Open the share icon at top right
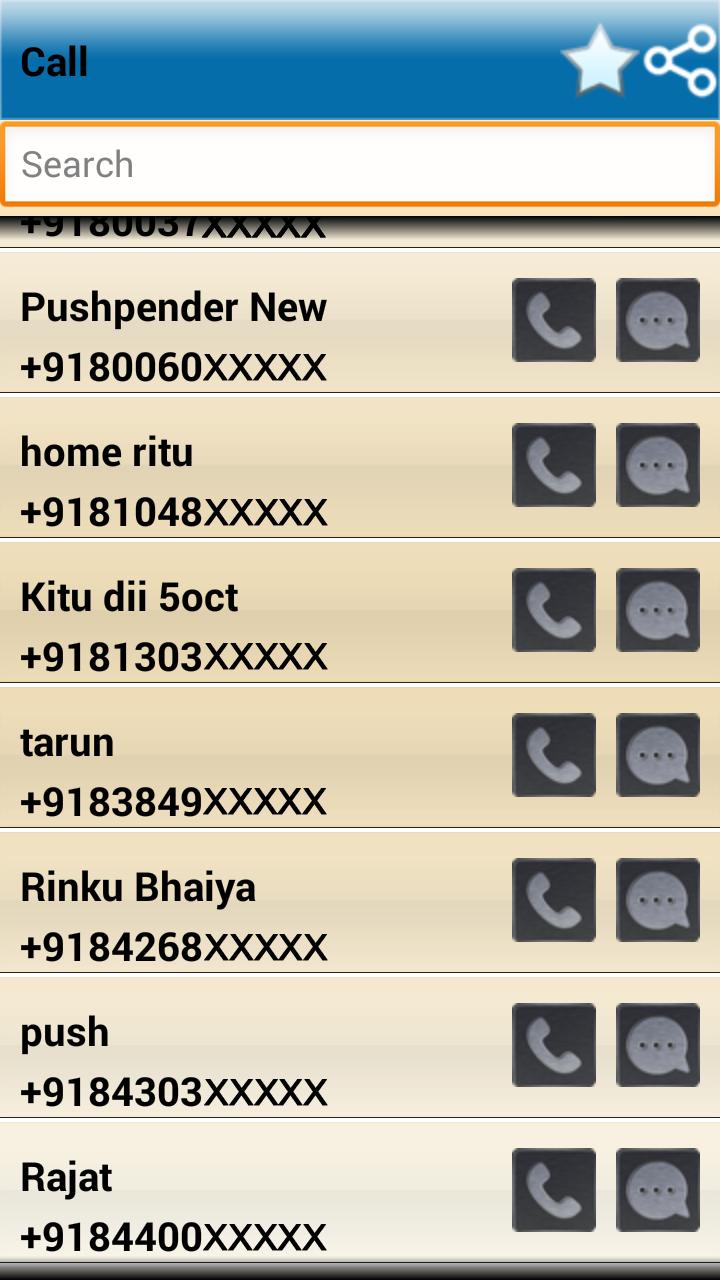This screenshot has height=1280, width=720. (679, 60)
